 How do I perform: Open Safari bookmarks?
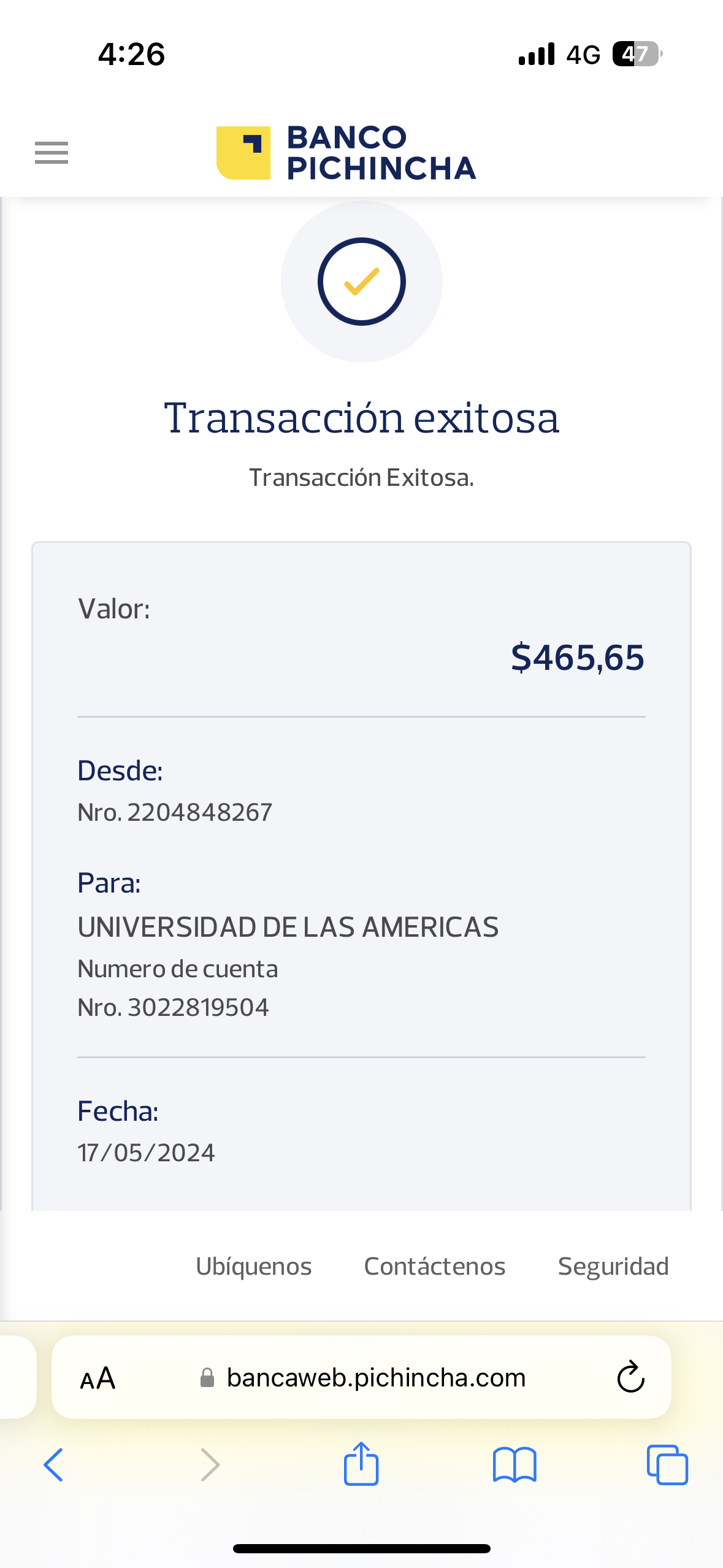point(515,1465)
